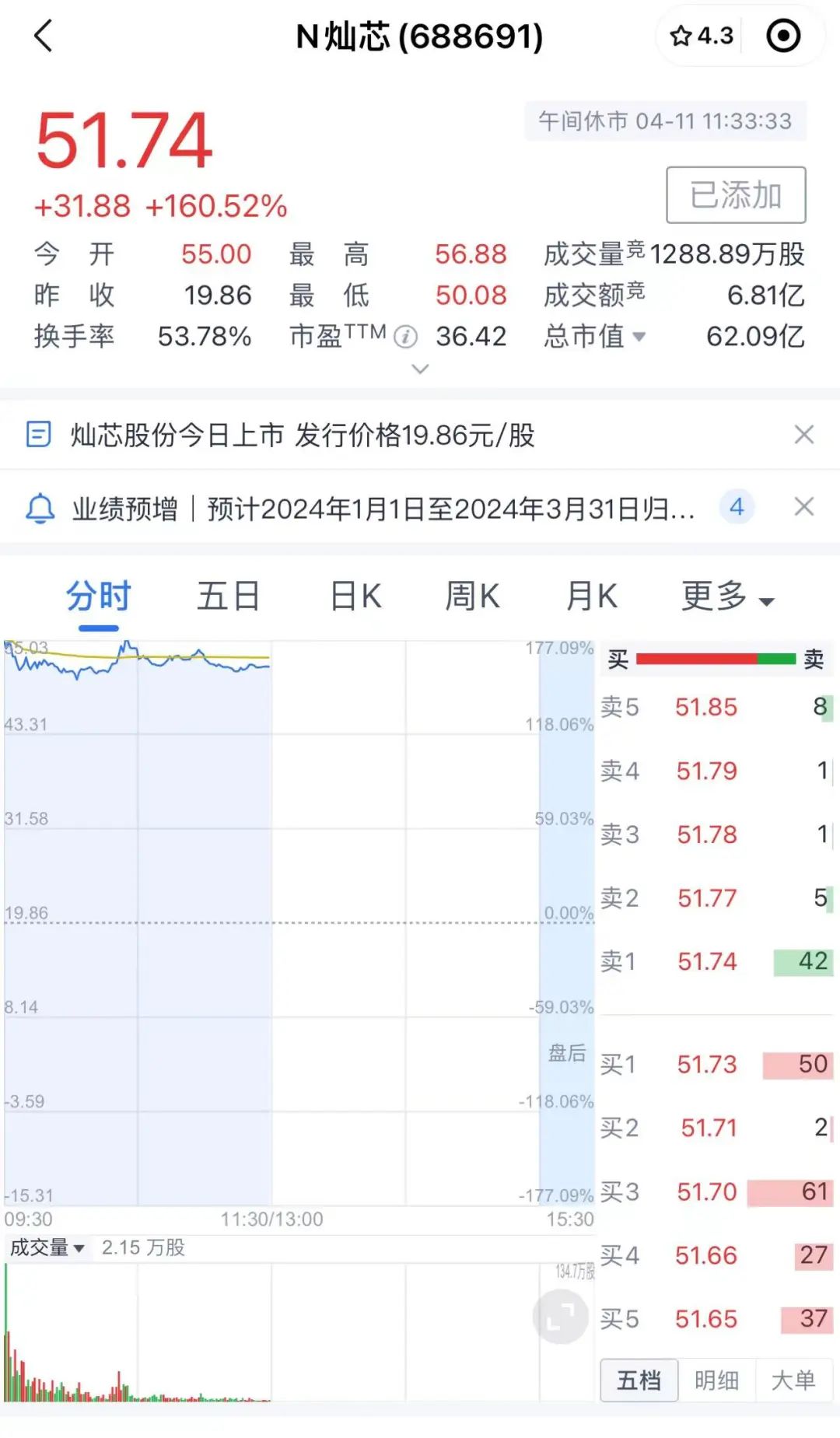840x1438 pixels.
Task: Tap the 已添加 watchlist button
Action: click(x=736, y=194)
